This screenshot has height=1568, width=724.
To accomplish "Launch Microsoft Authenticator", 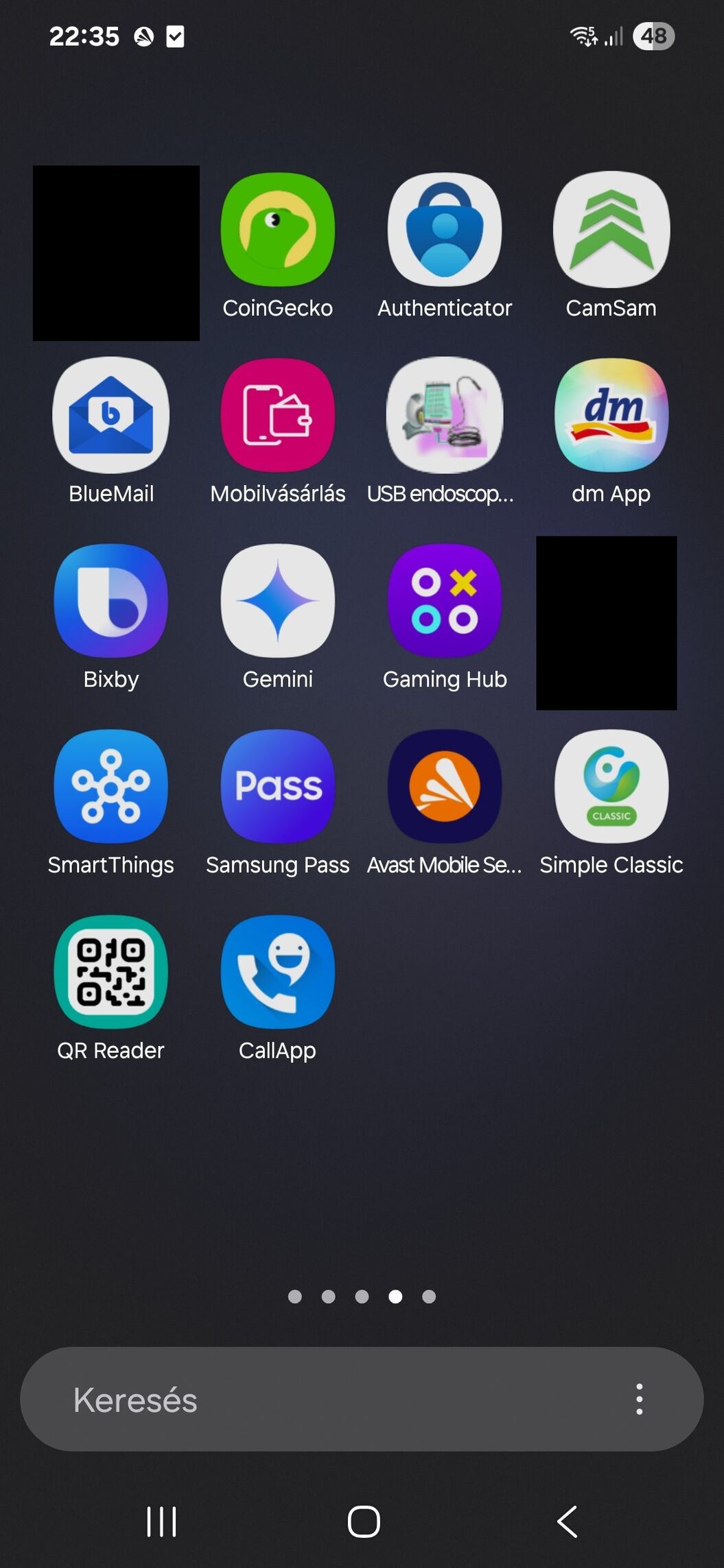I will click(x=445, y=230).
